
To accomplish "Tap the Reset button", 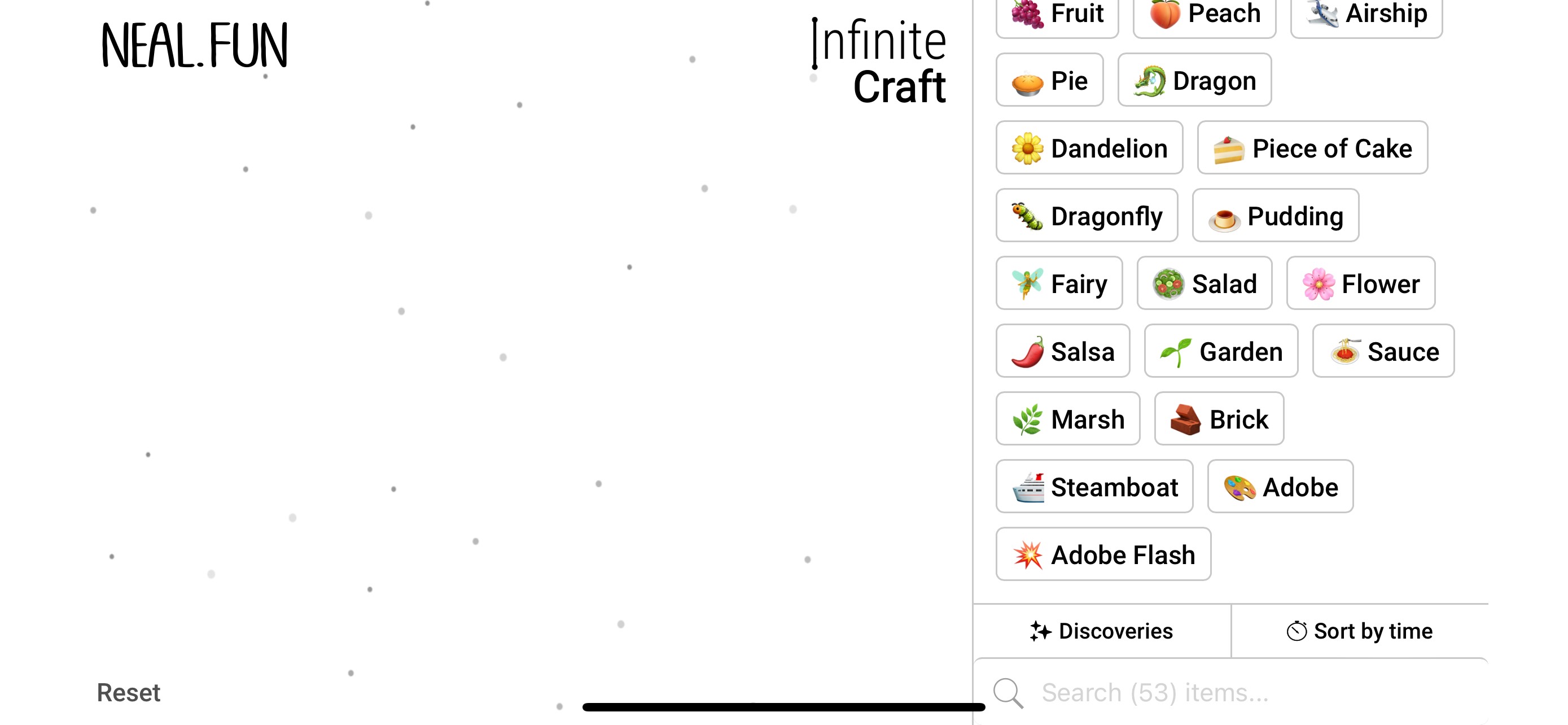I will (x=129, y=692).
